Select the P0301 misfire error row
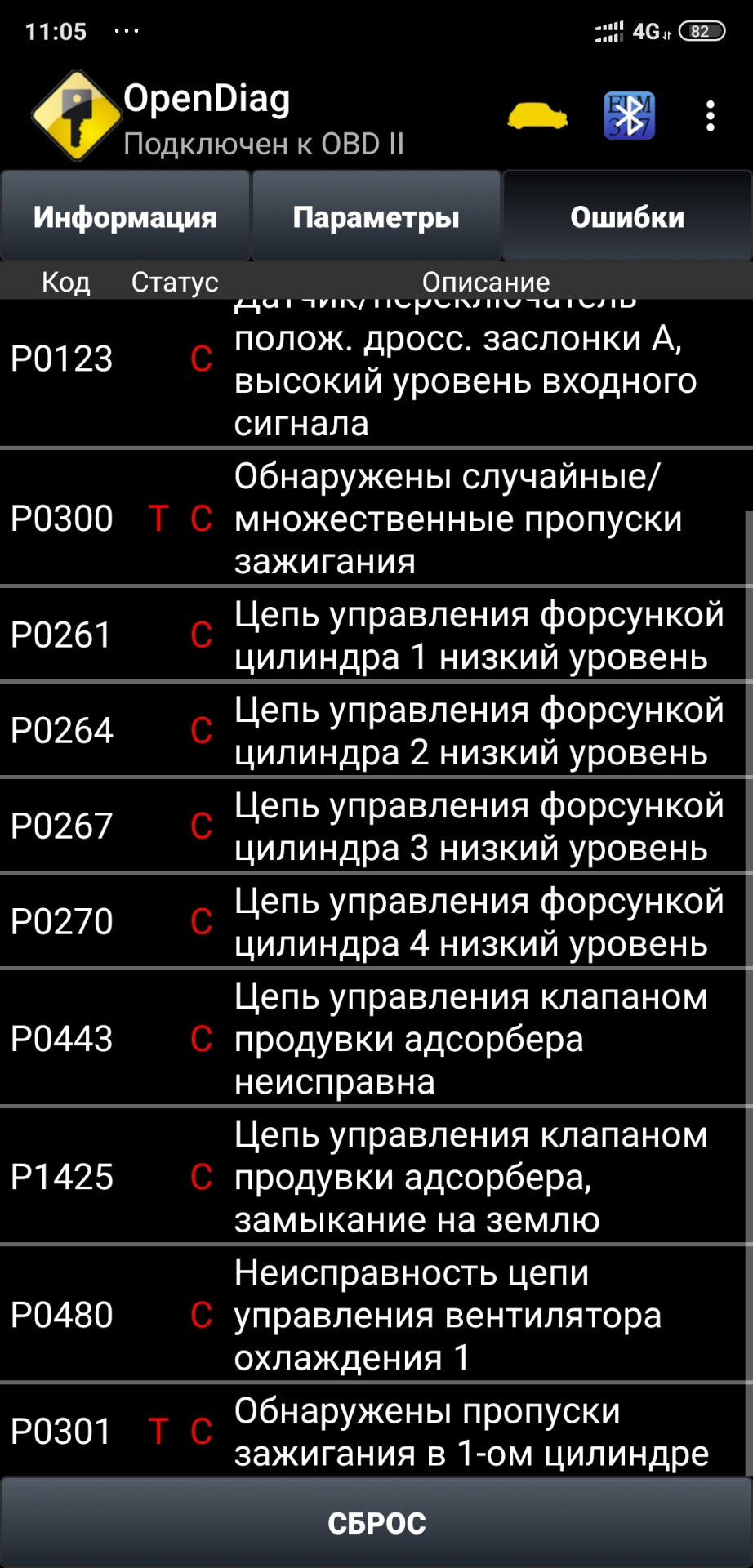Image resolution: width=753 pixels, height=1568 pixels. tap(376, 1431)
